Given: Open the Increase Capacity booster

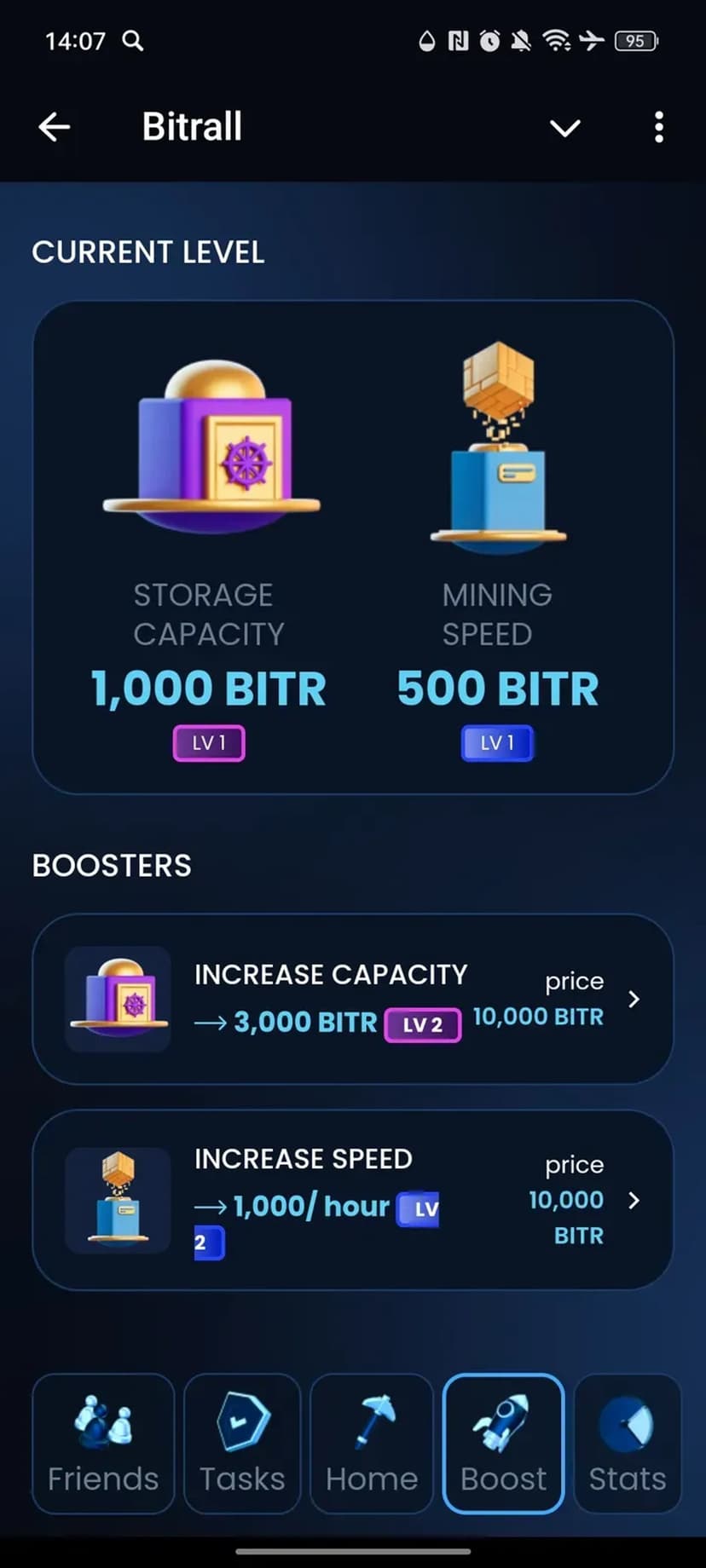Looking at the screenshot, I should [x=352, y=999].
